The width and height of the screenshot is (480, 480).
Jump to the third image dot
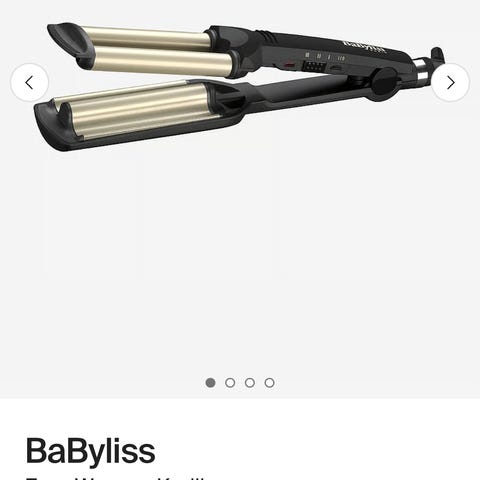tap(250, 383)
